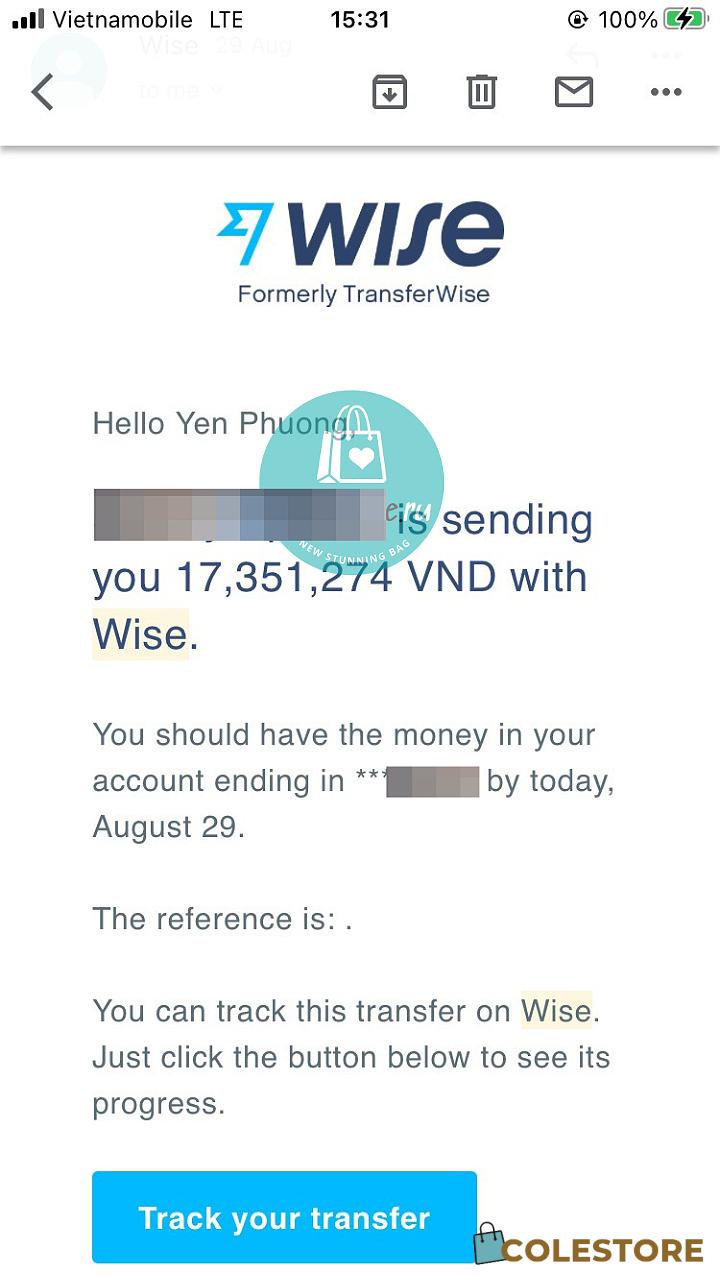Open the overflow menu with three dots
This screenshot has width=720, height=1280.
click(x=666, y=92)
